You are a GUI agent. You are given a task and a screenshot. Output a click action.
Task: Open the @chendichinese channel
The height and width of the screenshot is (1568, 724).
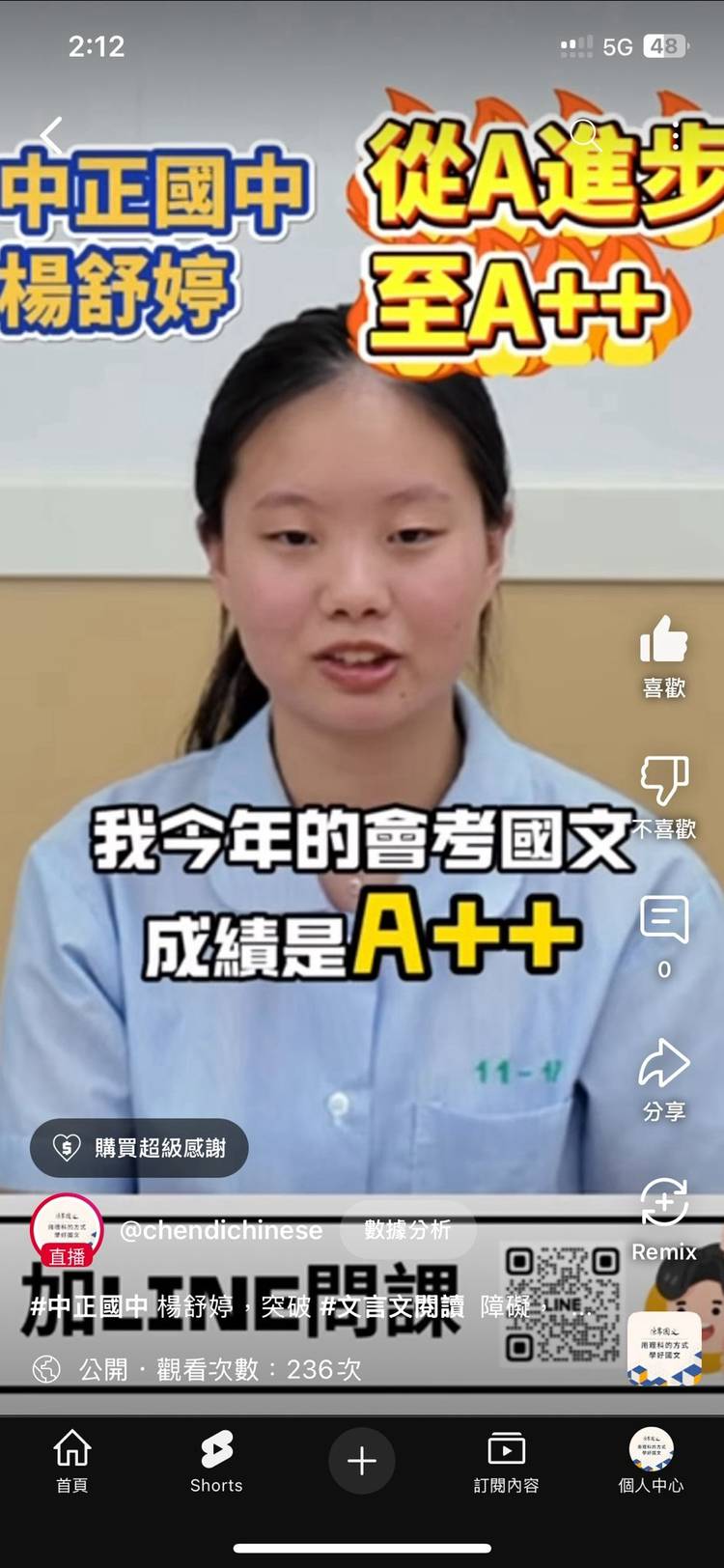point(220,1230)
